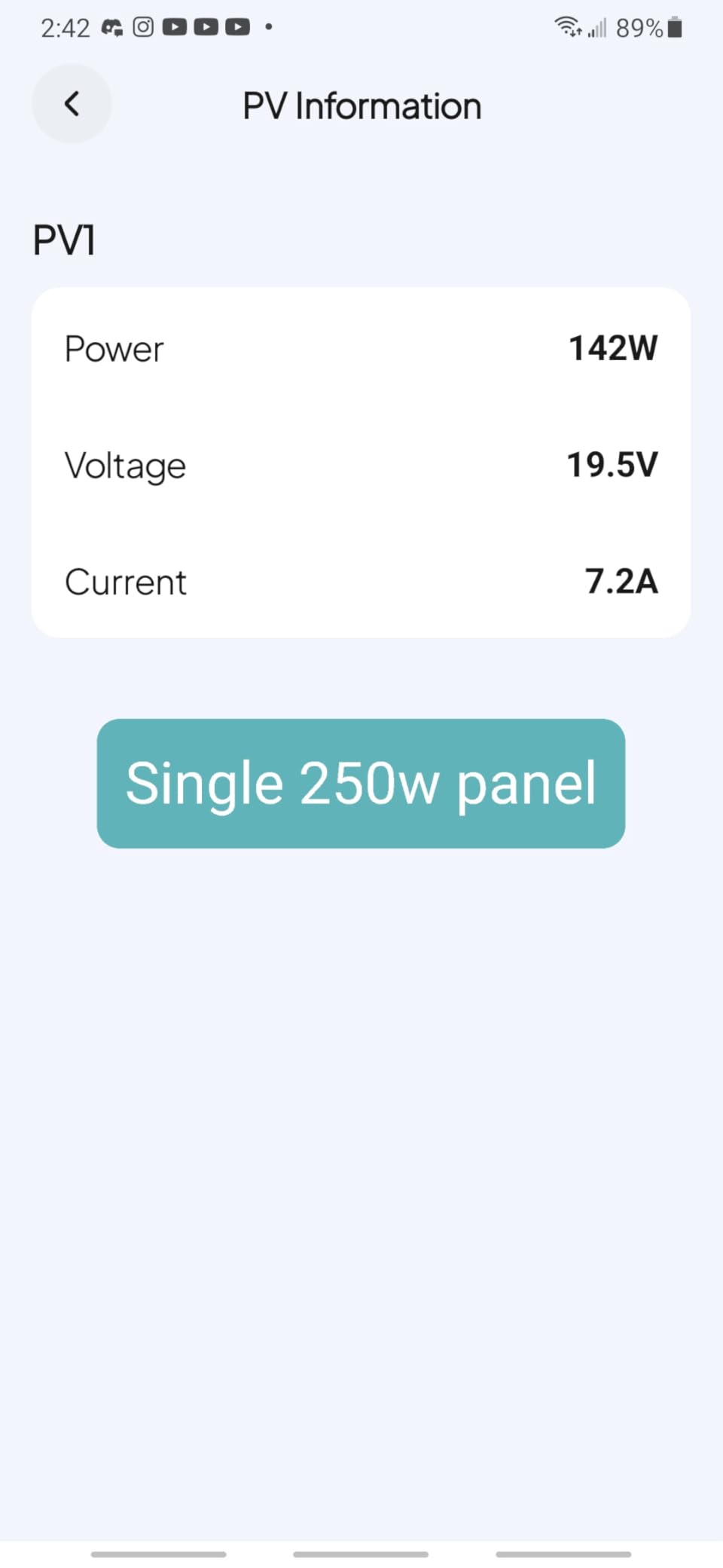This screenshot has height=1568, width=723.
Task: Tap the PV1 section heading
Action: [x=64, y=239]
